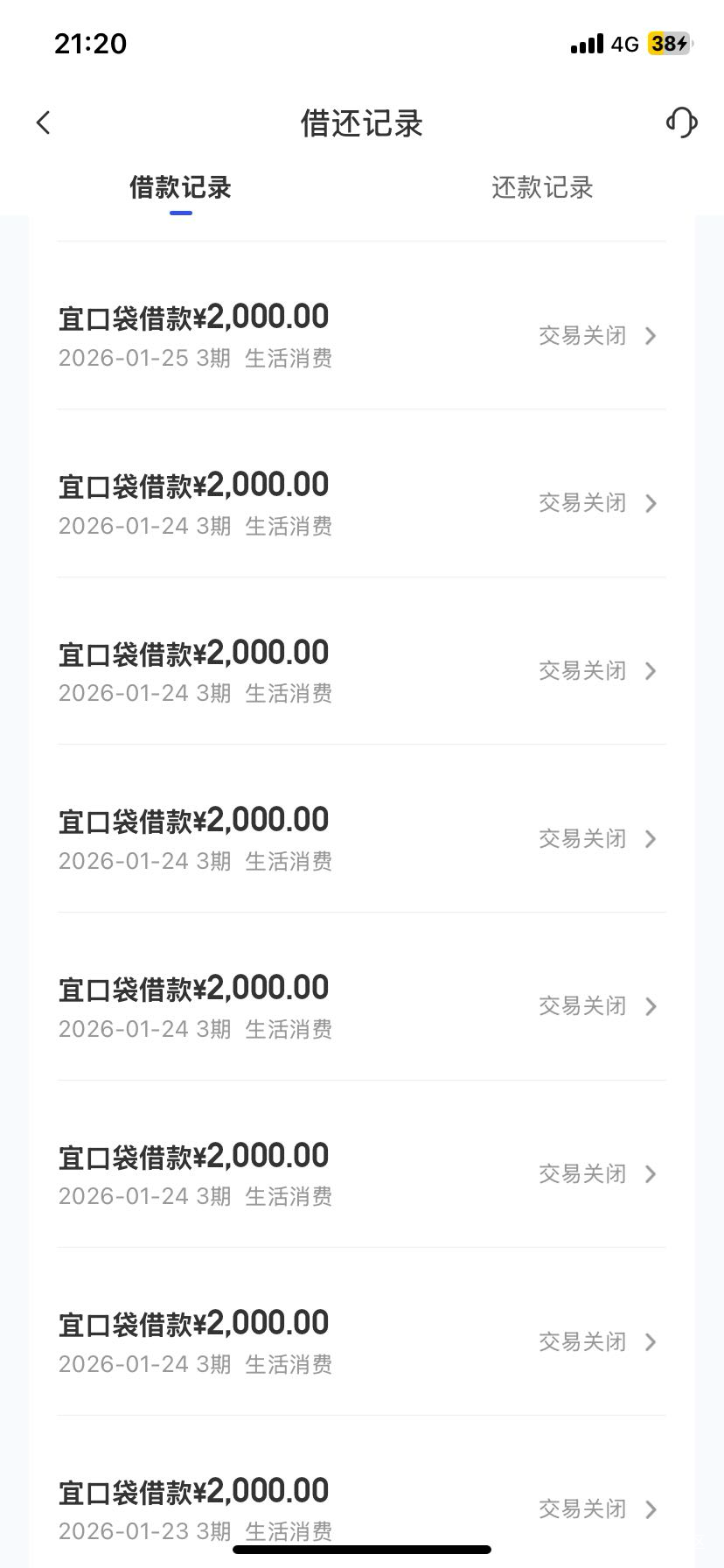Go back from the 借还记录 page
The width and height of the screenshot is (724, 1568).
pos(44,122)
